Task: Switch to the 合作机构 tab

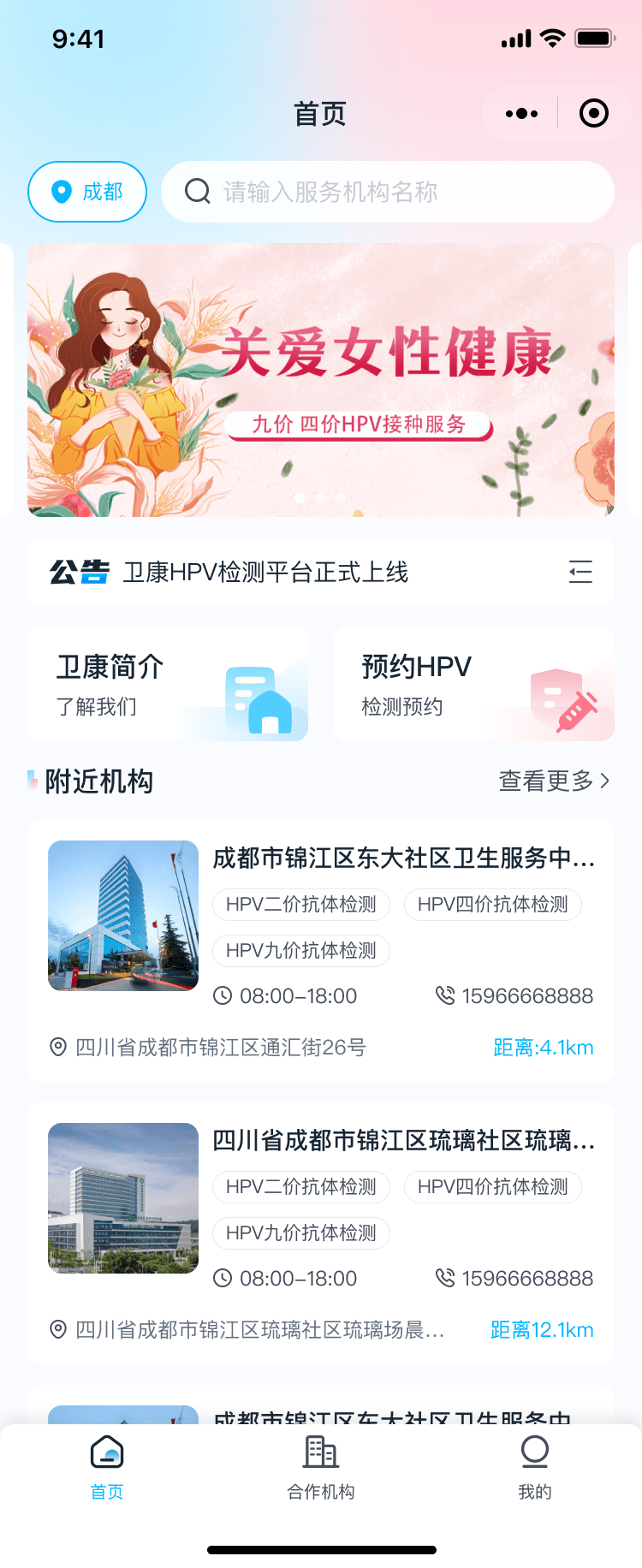Action: 321,1467
